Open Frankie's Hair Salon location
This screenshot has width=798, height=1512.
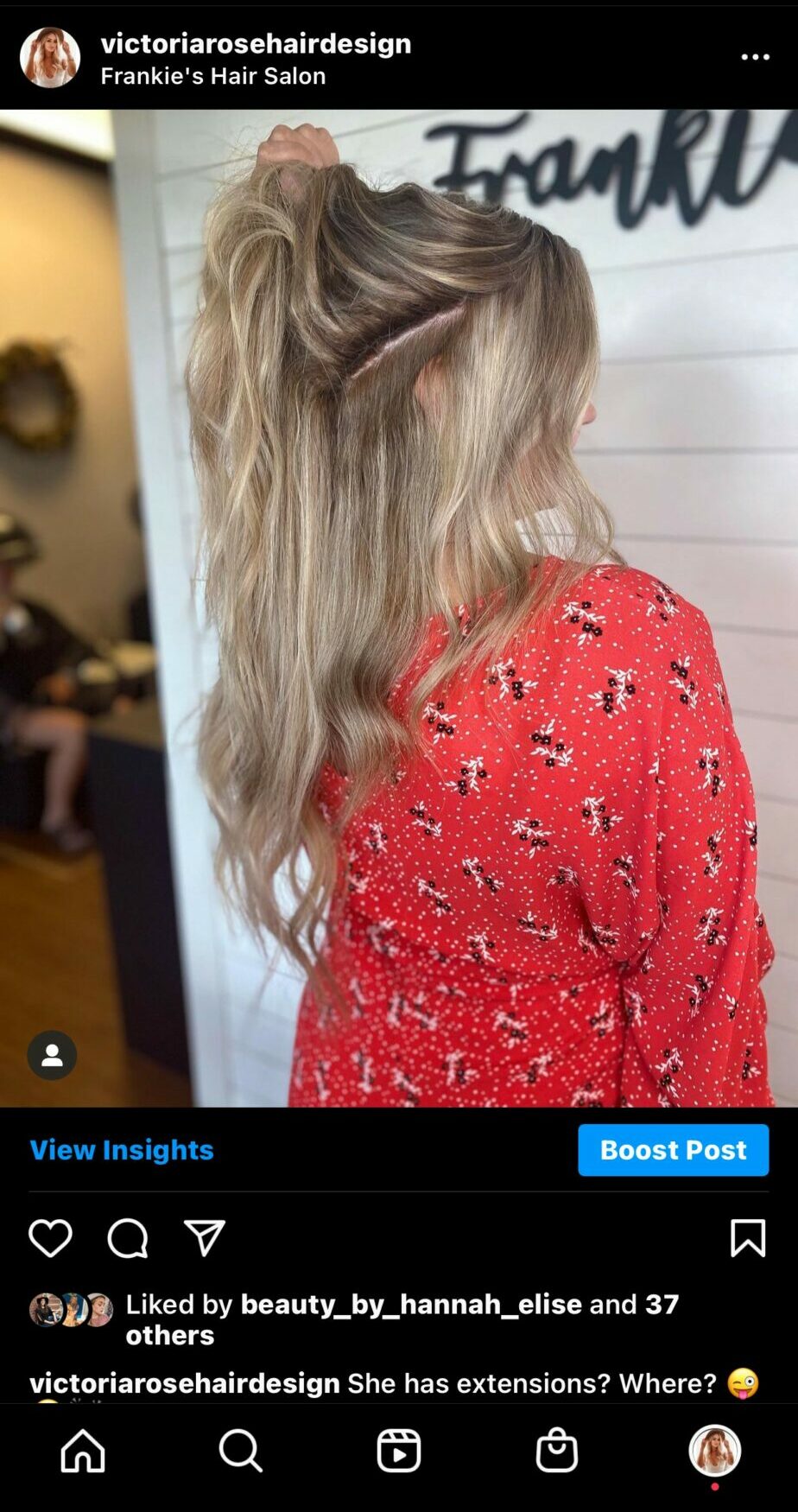tap(212, 76)
